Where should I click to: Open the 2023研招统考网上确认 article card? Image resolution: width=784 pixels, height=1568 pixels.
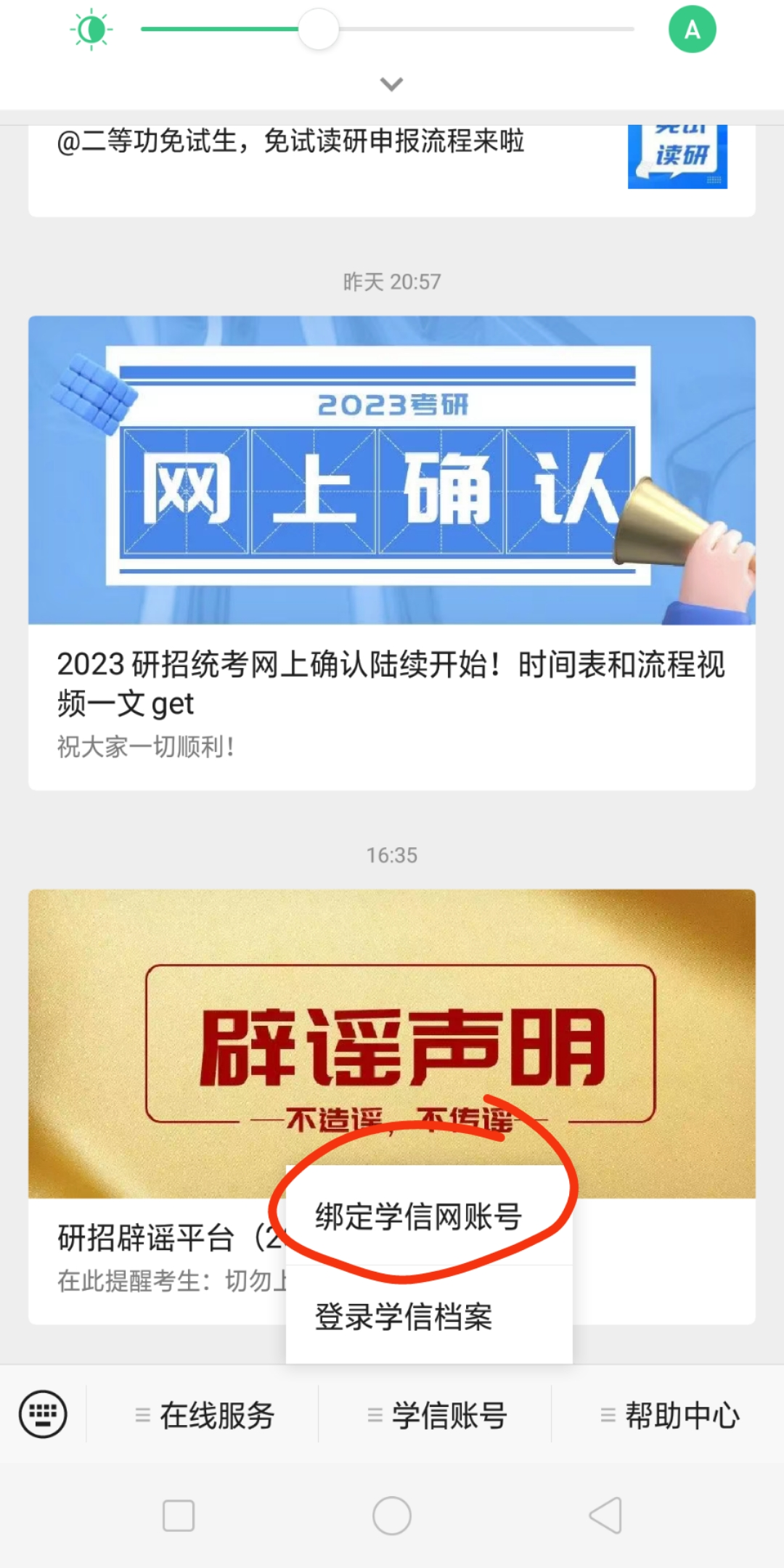tap(392, 552)
